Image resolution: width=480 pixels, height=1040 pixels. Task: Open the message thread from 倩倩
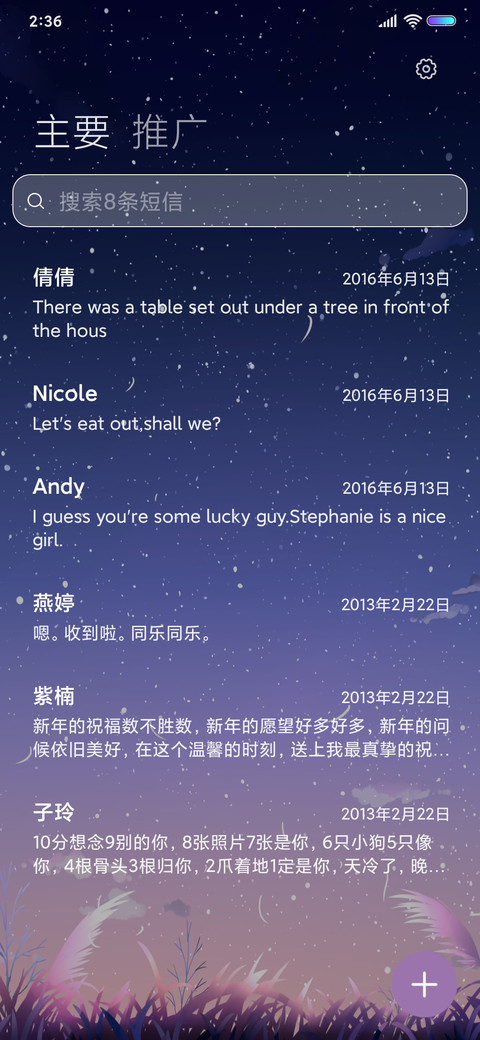click(x=240, y=303)
